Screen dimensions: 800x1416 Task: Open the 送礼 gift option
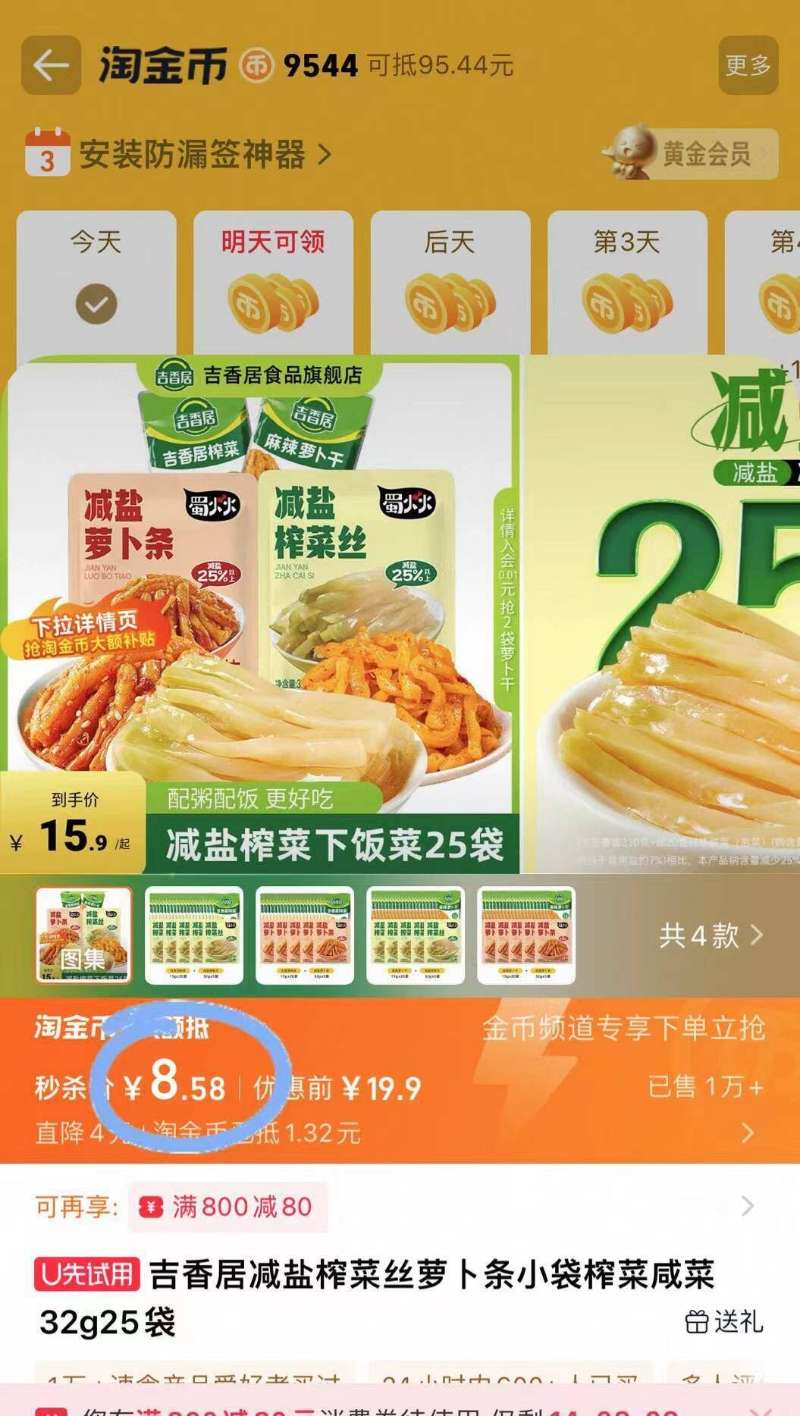click(x=722, y=1322)
